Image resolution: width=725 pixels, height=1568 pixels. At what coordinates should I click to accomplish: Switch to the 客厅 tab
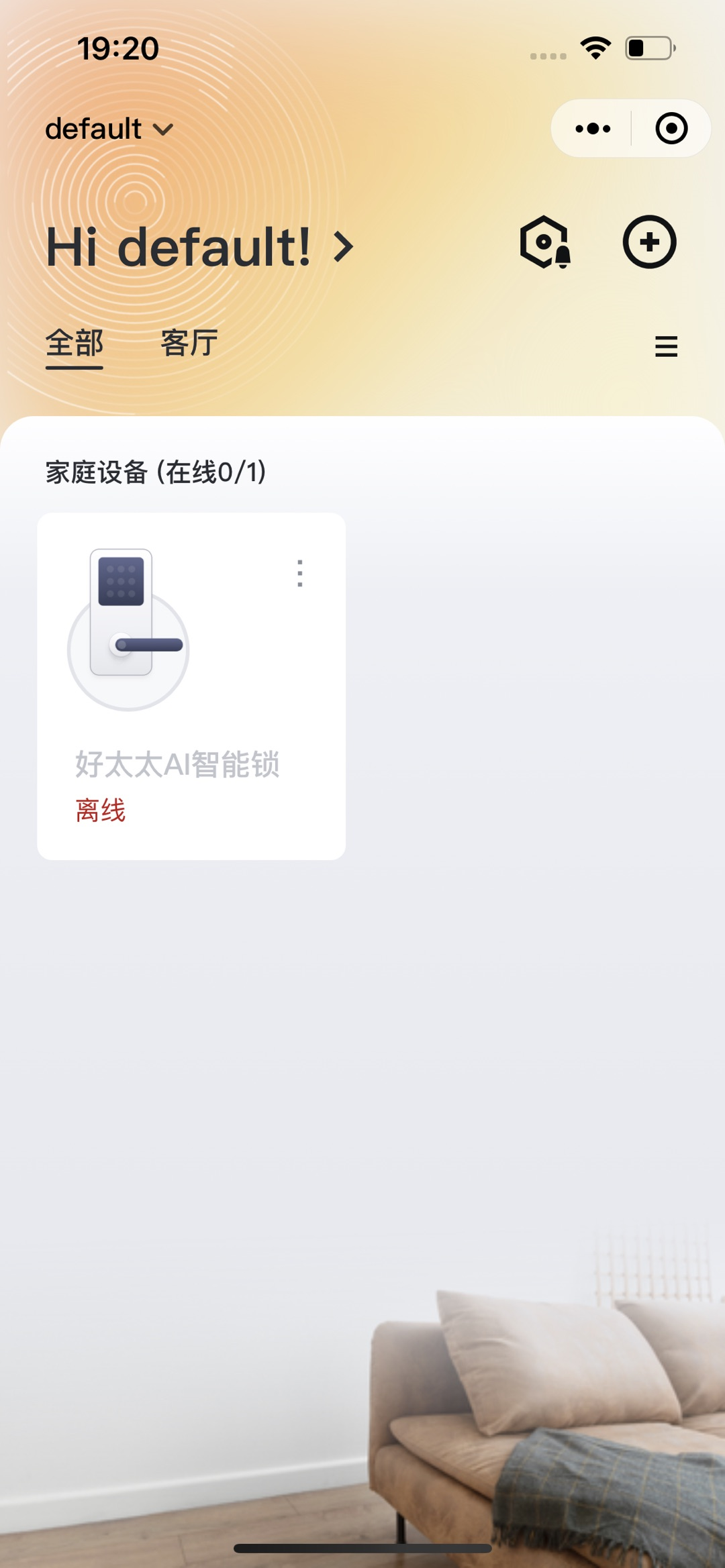point(189,344)
